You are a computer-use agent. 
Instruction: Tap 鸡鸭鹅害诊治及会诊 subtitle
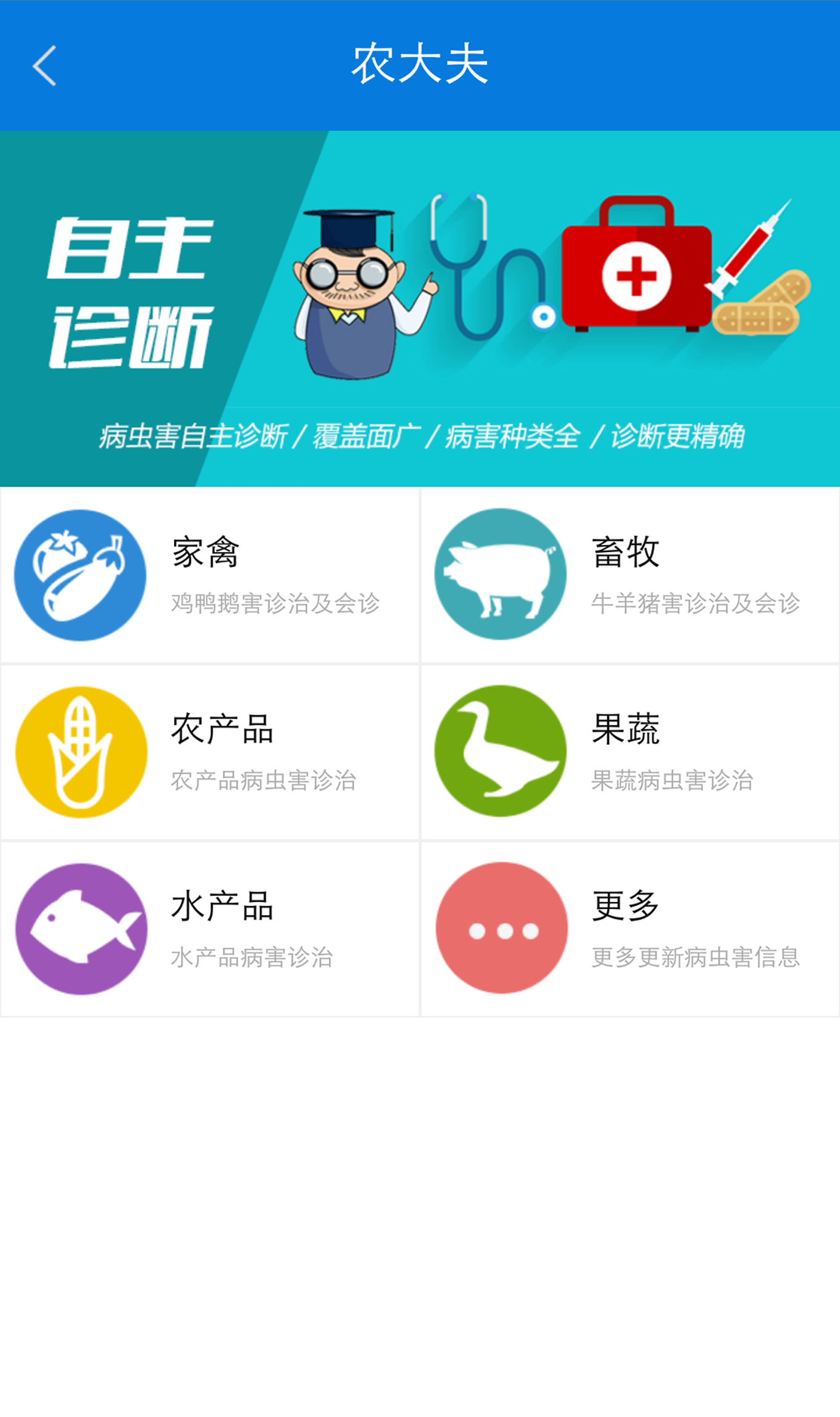[x=276, y=606]
